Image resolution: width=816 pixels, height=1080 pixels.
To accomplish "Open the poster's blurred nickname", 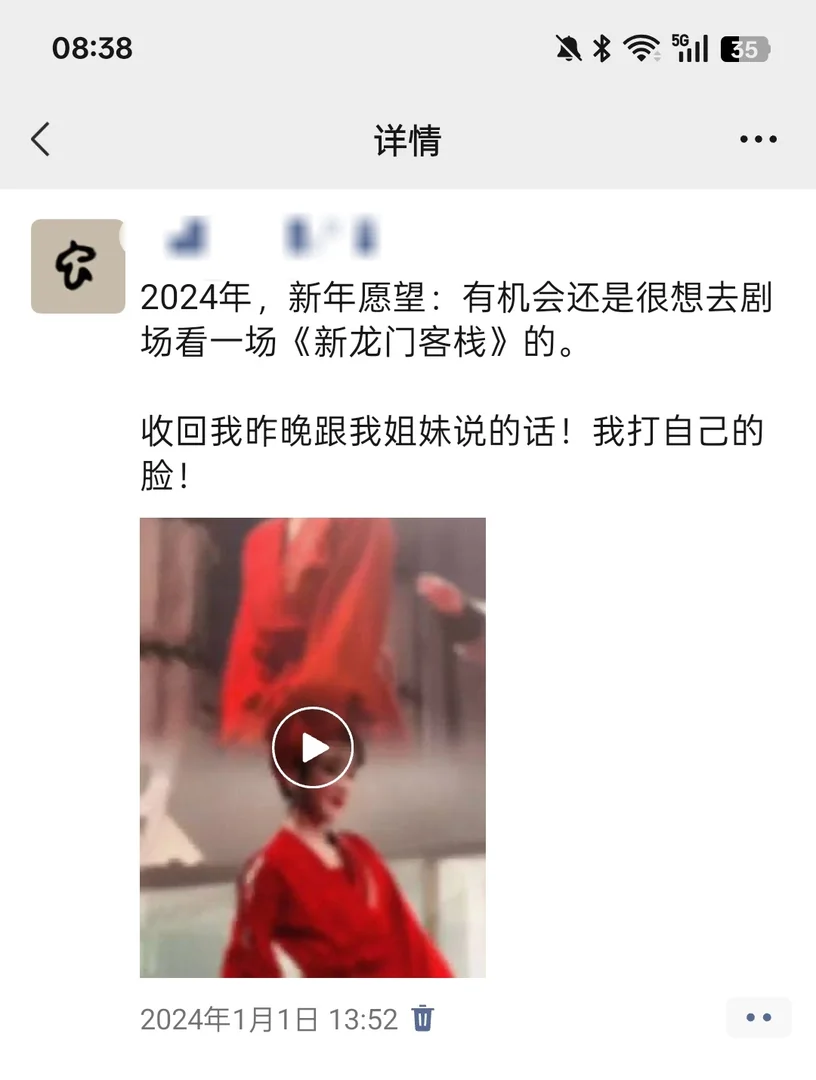I will coord(270,237).
